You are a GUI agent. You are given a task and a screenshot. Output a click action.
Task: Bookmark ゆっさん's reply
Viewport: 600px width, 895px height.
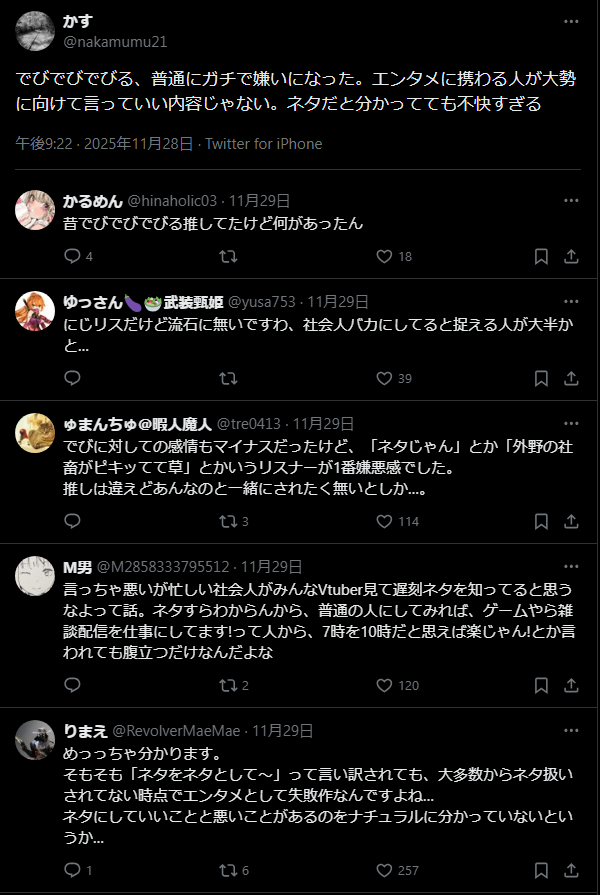[541, 378]
